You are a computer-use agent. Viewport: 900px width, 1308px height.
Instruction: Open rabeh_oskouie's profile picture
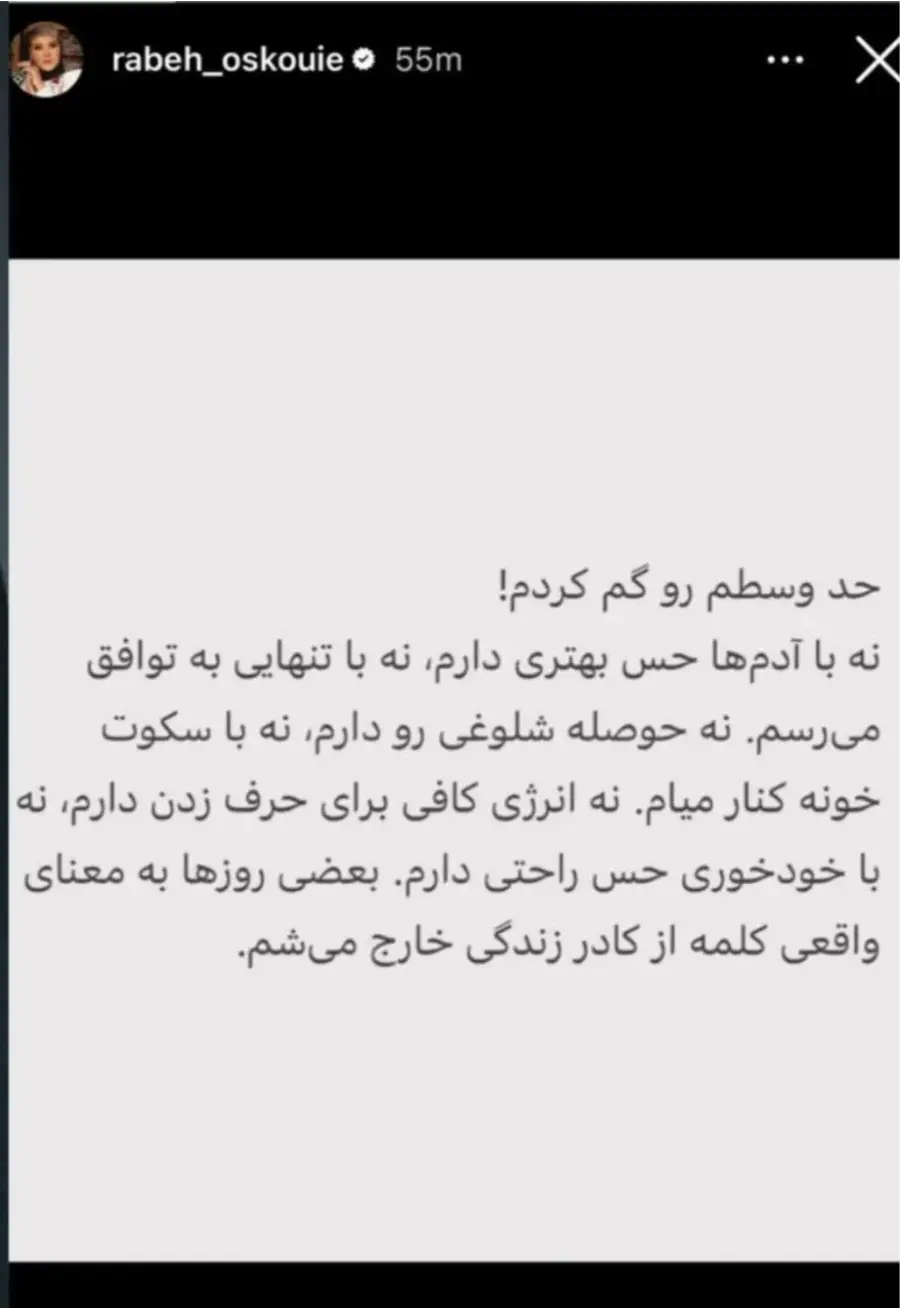[46, 60]
